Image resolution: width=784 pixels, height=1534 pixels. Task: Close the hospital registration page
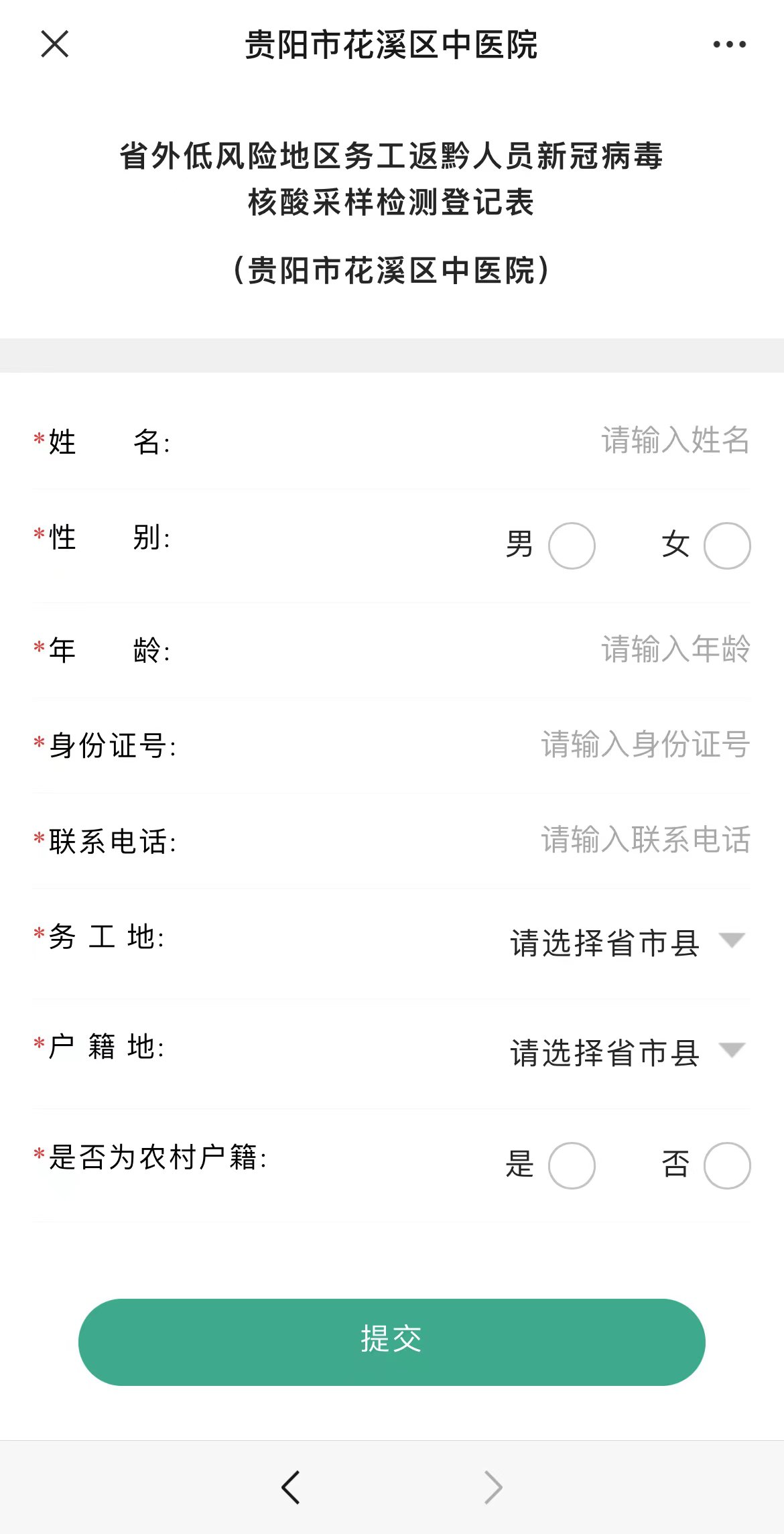pyautogui.click(x=54, y=44)
